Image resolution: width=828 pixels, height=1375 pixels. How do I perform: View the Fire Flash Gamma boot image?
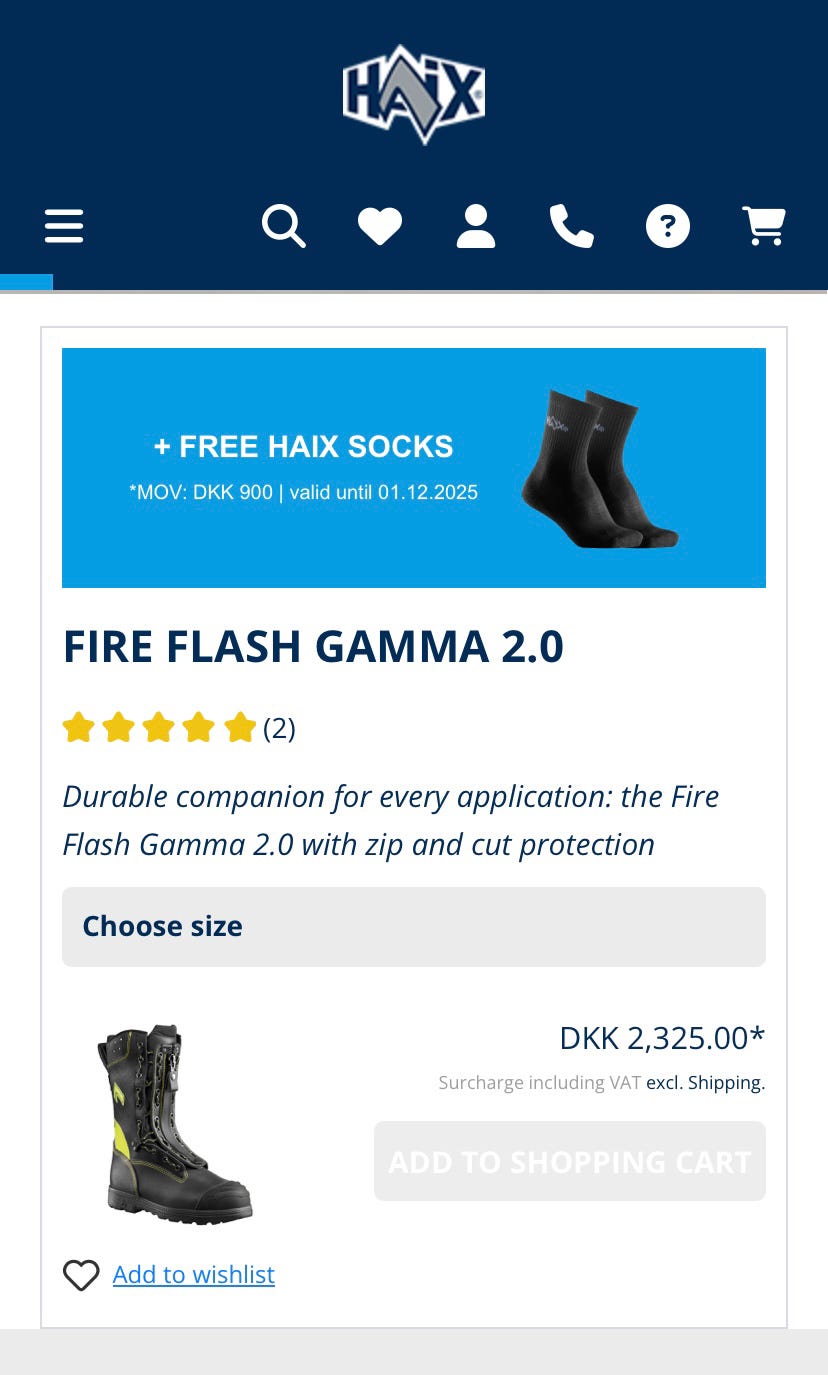[175, 1123]
